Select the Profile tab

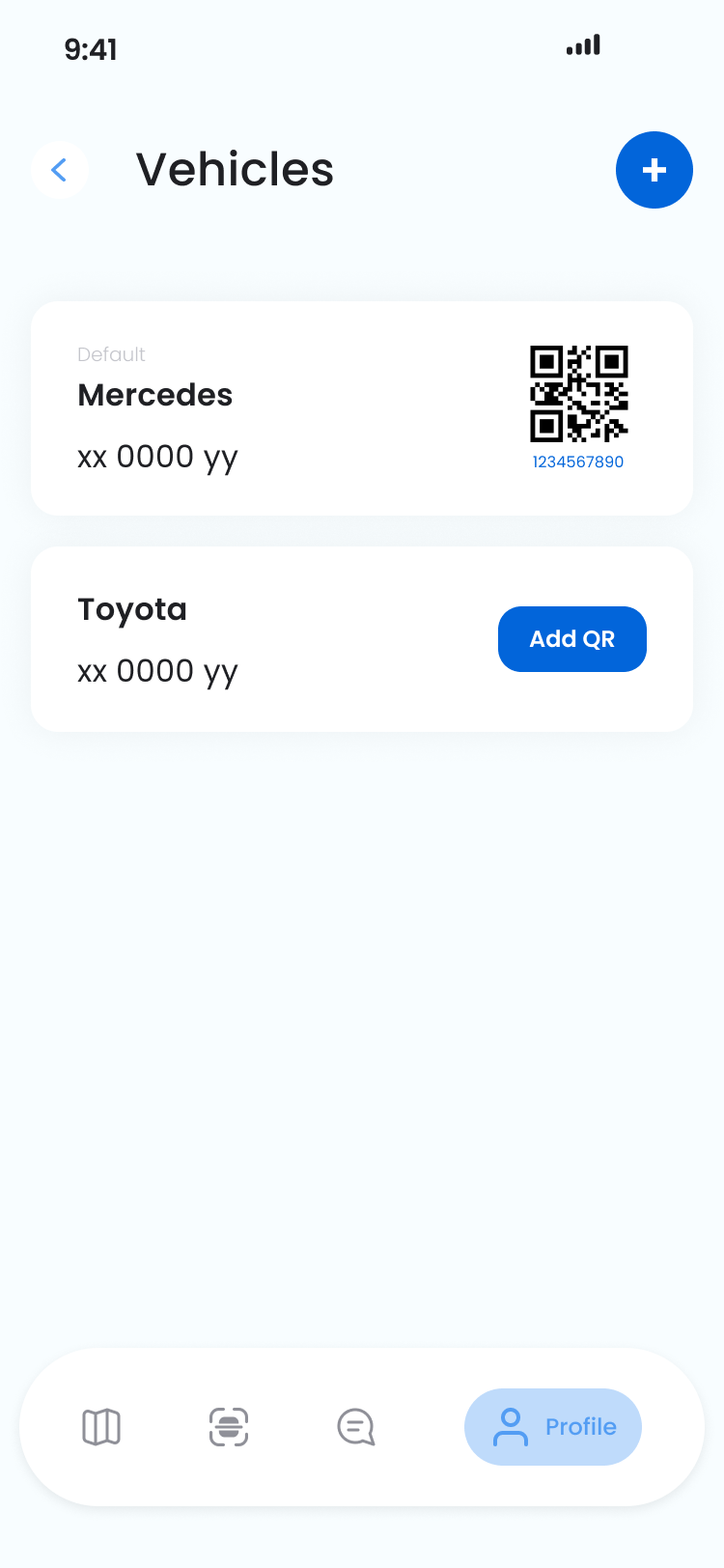[x=552, y=1426]
